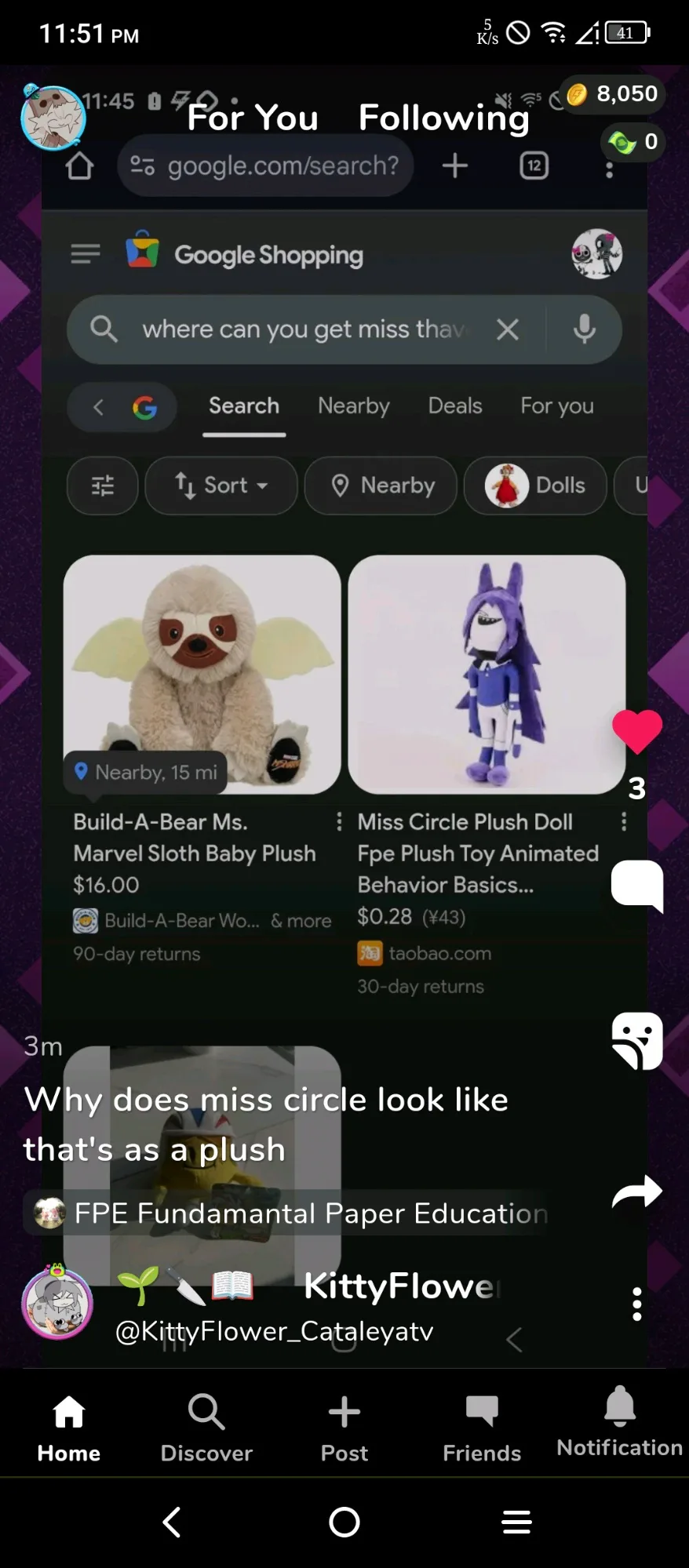The height and width of the screenshot is (1568, 689).
Task: Like this post with the heart
Action: (637, 730)
